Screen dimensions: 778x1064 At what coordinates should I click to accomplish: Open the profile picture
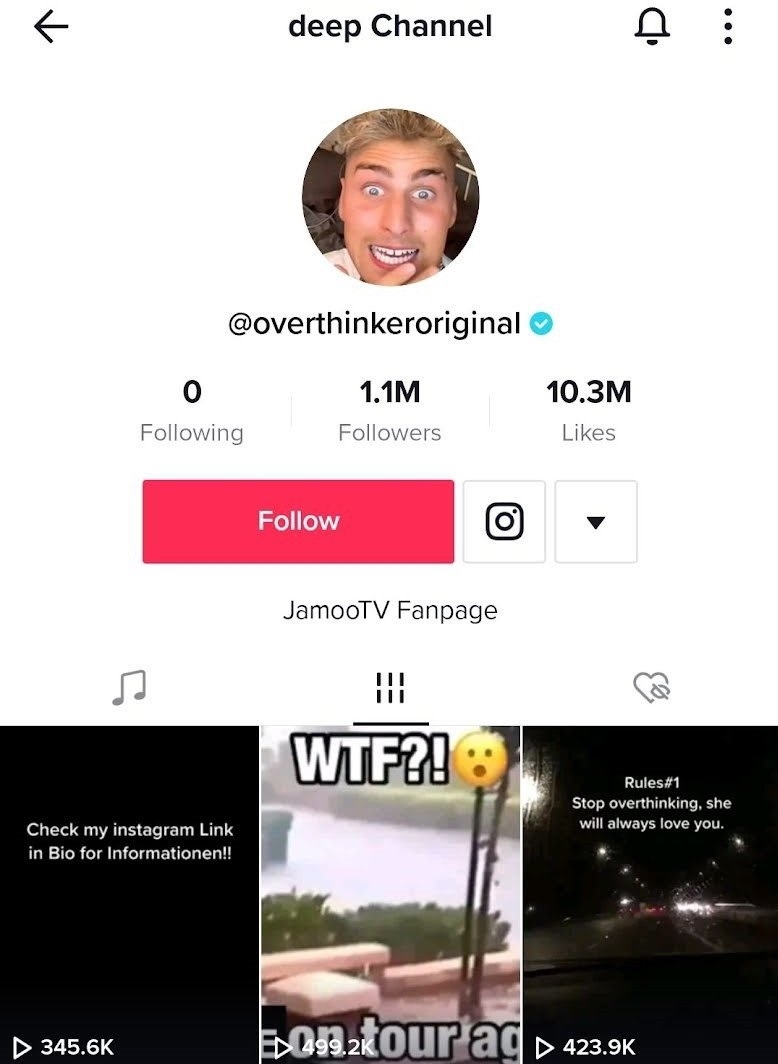(390, 197)
